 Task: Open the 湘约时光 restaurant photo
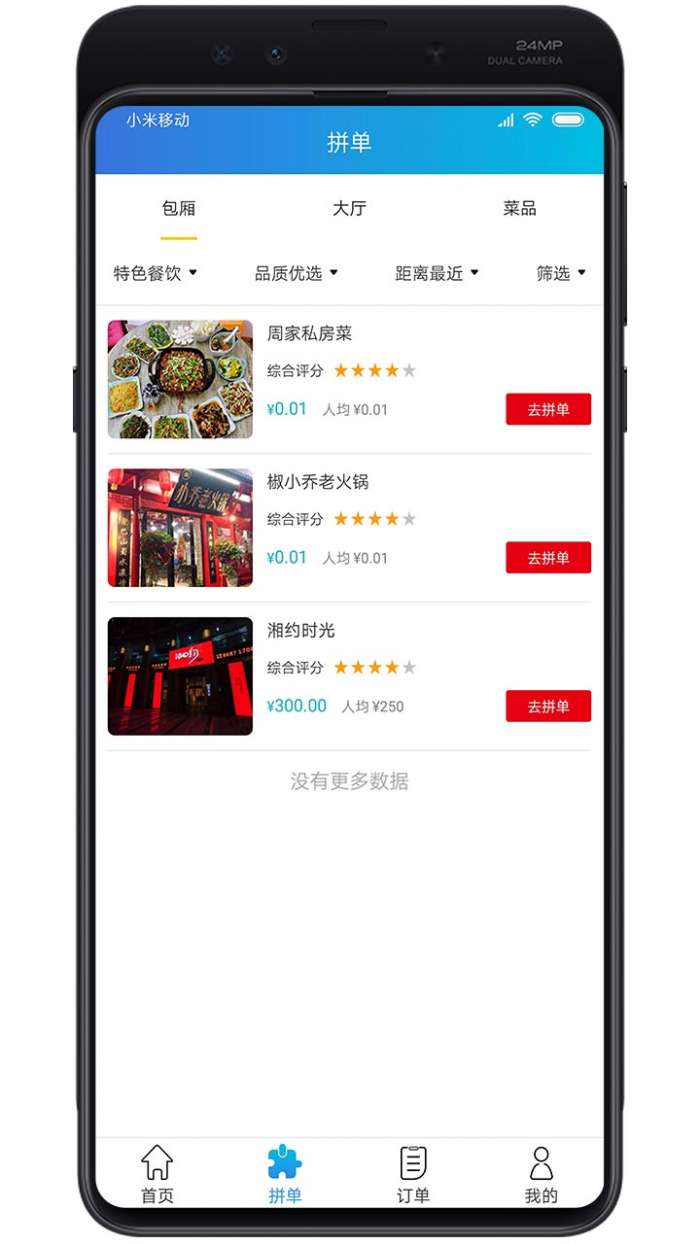tap(180, 676)
